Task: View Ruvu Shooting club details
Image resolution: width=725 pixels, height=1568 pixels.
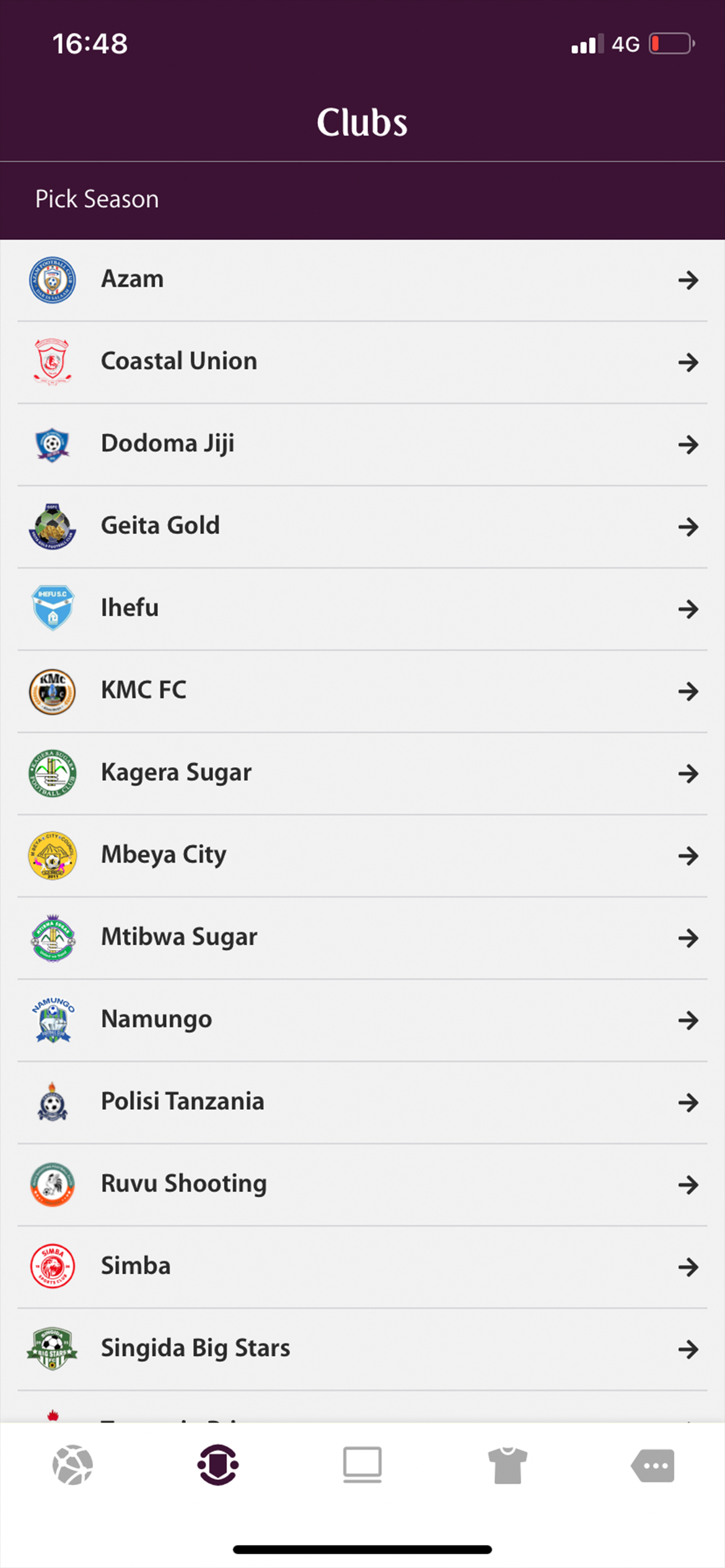Action: click(362, 1184)
